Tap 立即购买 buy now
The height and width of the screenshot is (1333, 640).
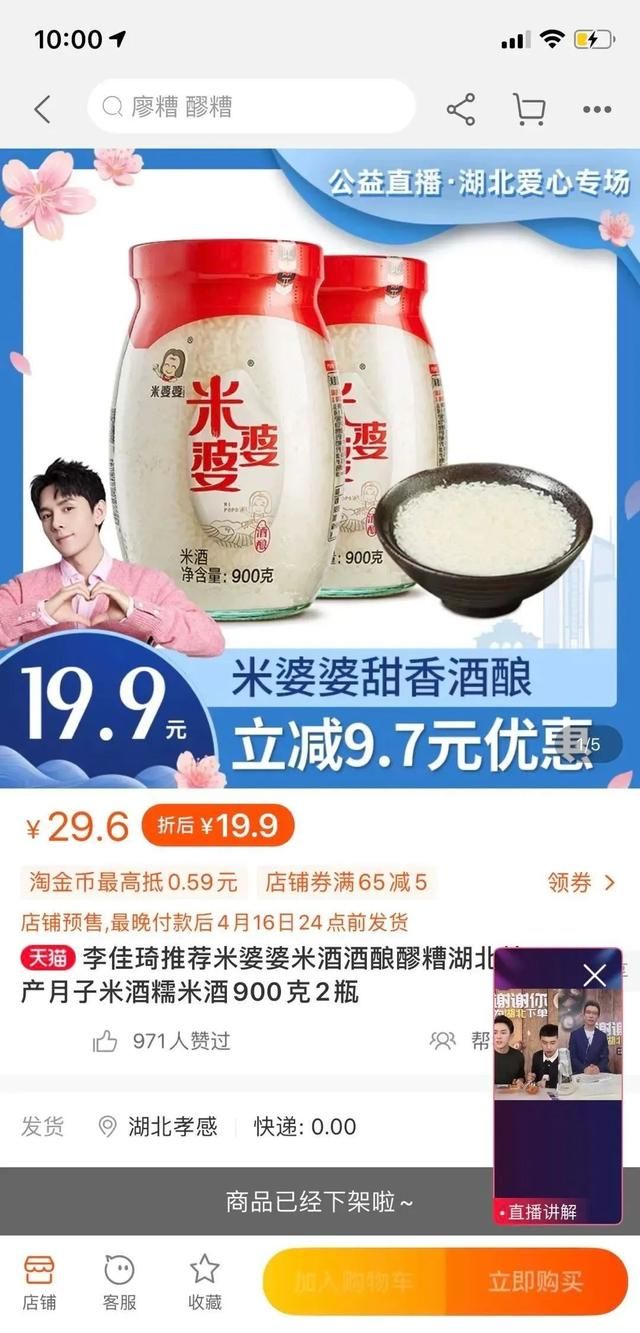pos(535,1282)
